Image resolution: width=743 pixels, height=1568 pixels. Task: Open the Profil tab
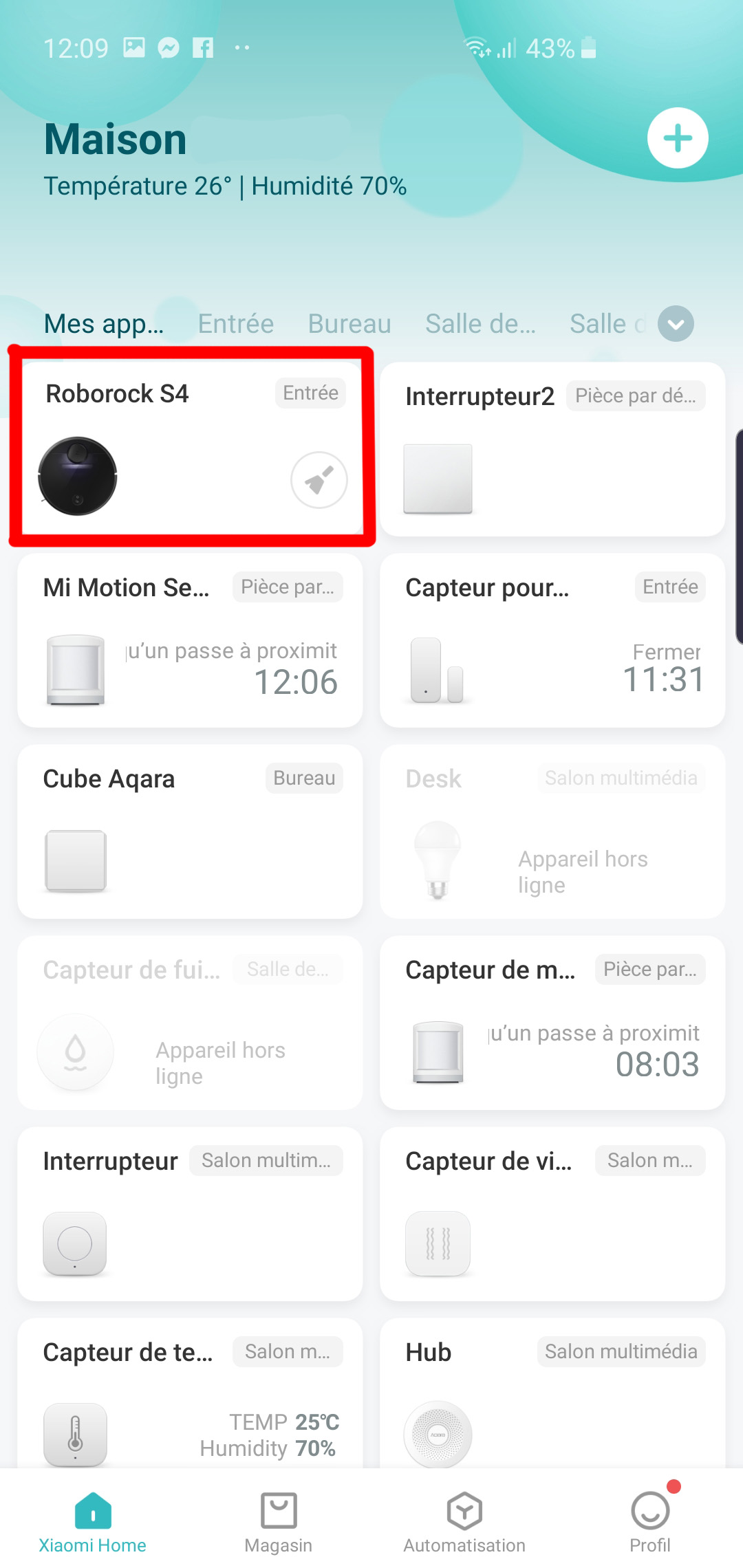(650, 1523)
